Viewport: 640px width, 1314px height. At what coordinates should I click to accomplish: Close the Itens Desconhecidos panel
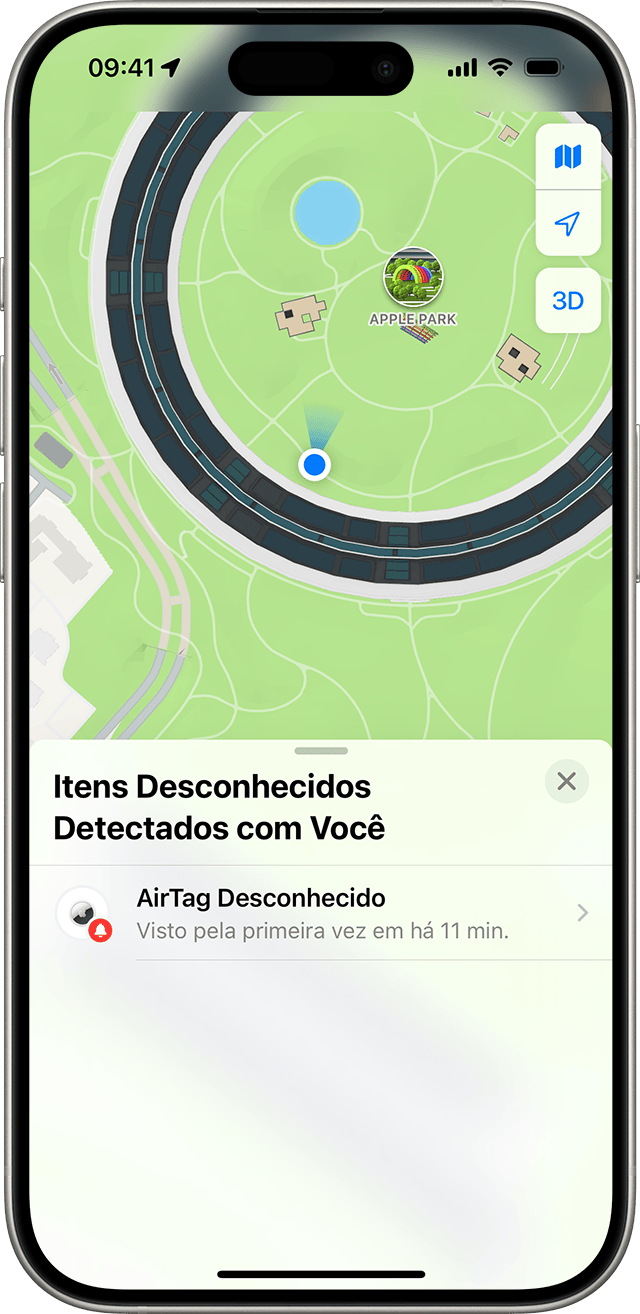[567, 781]
